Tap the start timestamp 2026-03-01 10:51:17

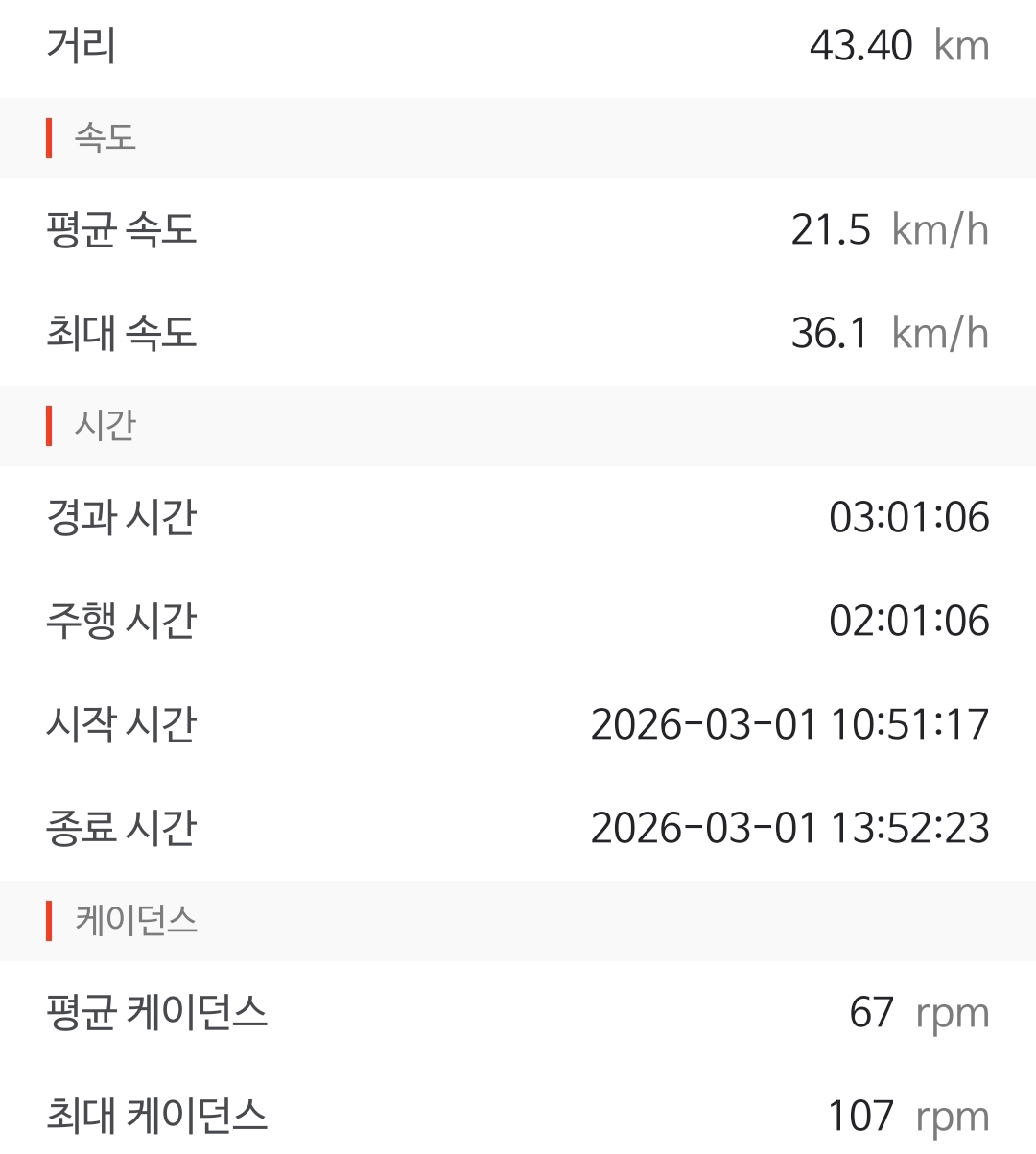pyautogui.click(x=791, y=724)
